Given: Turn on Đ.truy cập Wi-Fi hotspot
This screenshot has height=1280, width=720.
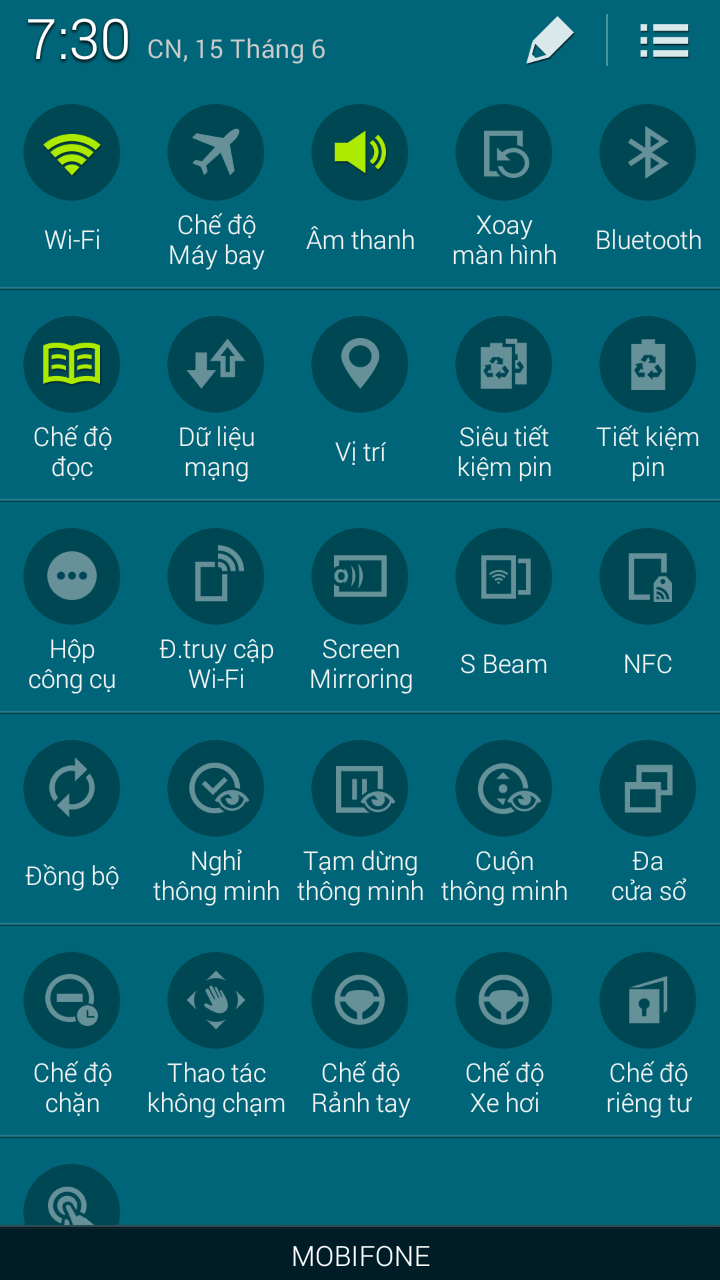Looking at the screenshot, I should point(216,577).
